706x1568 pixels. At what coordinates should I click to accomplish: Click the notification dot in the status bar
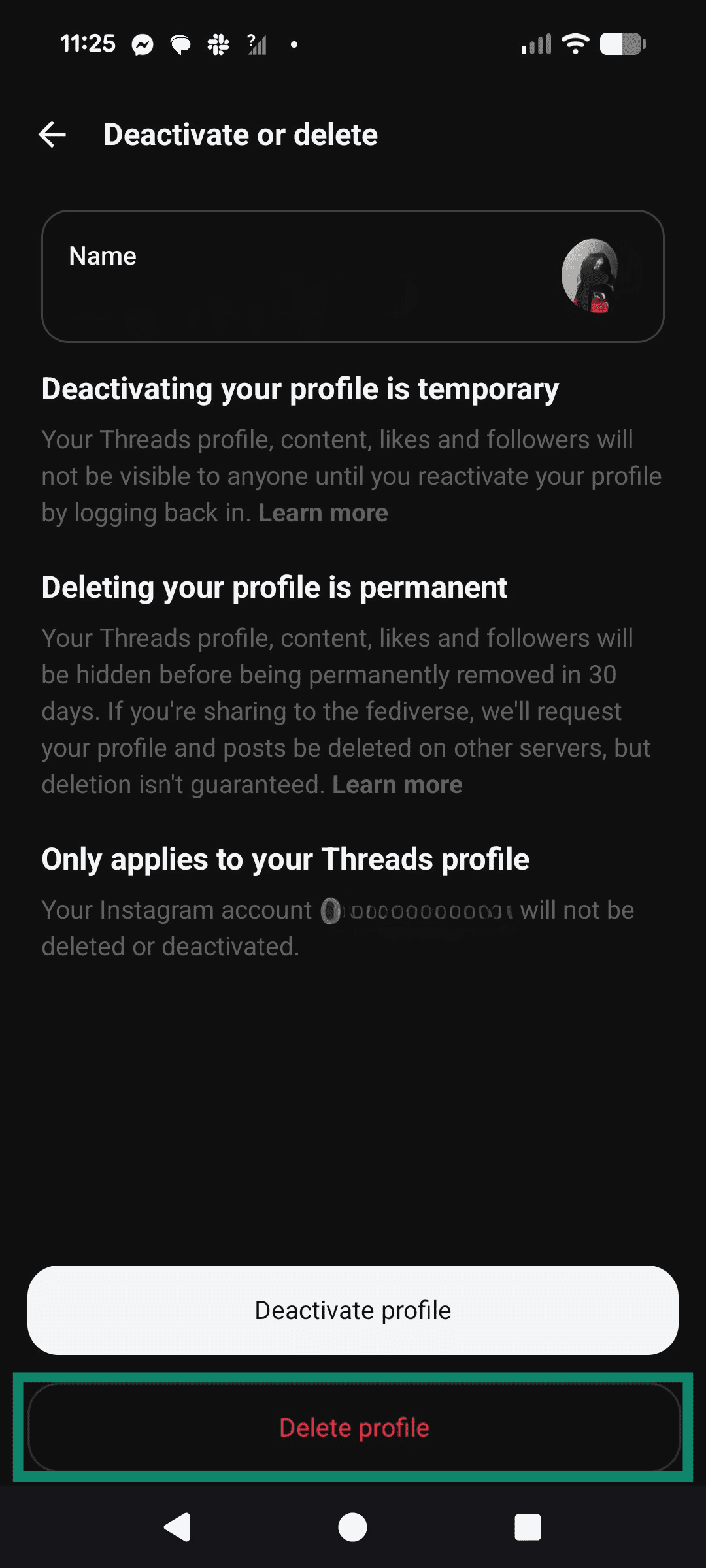pos(294,43)
